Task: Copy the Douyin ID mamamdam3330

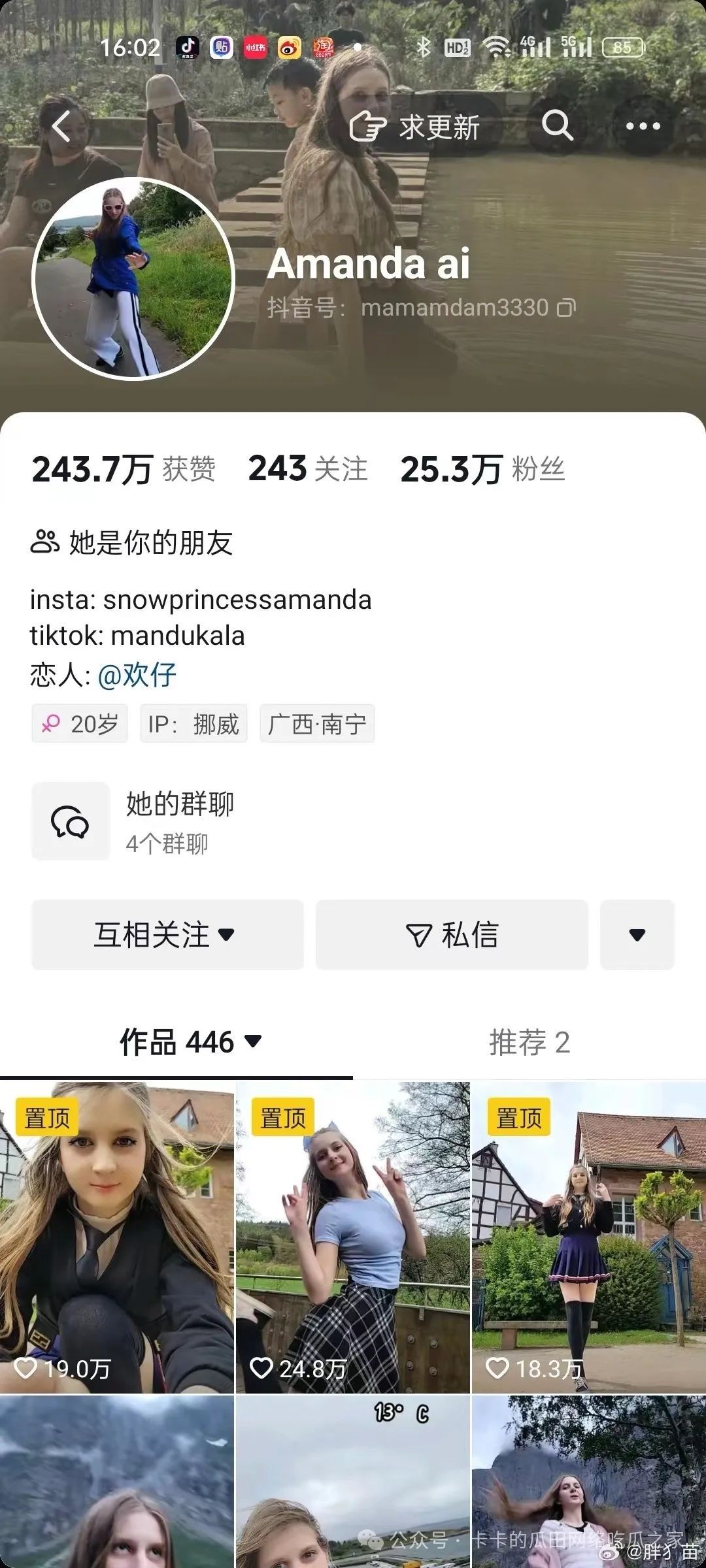Action: click(566, 308)
